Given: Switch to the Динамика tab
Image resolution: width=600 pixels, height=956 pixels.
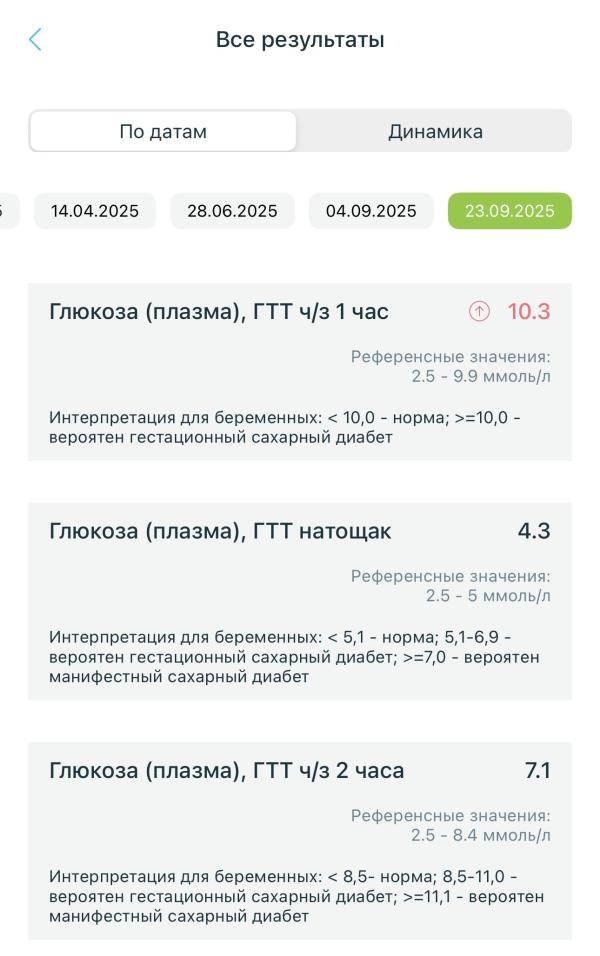Looking at the screenshot, I should click(x=435, y=131).
